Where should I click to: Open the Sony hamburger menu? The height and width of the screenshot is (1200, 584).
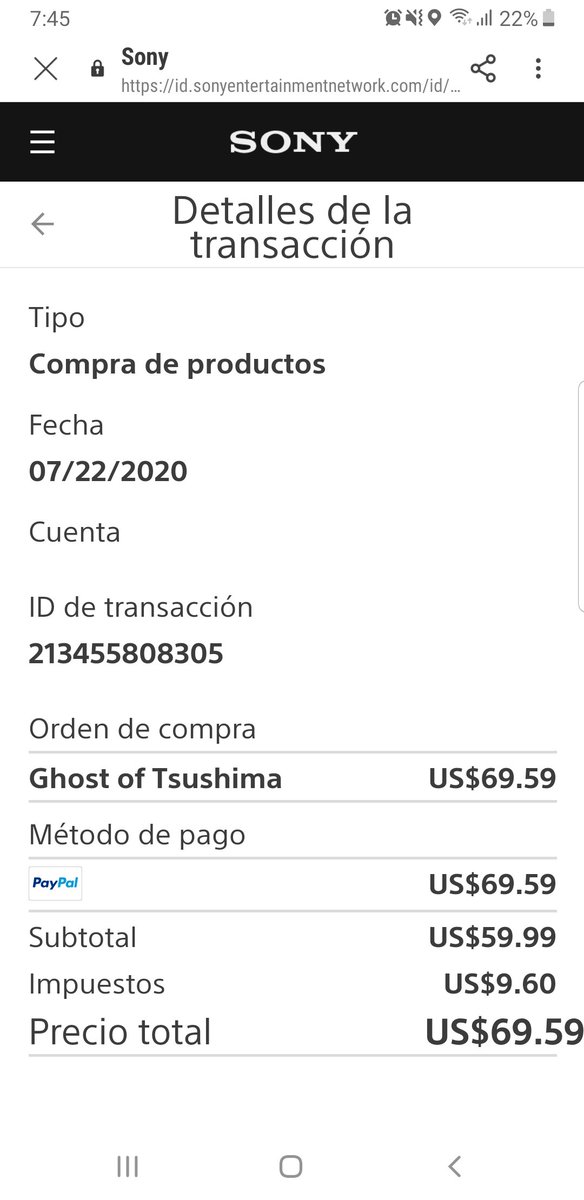click(42, 142)
